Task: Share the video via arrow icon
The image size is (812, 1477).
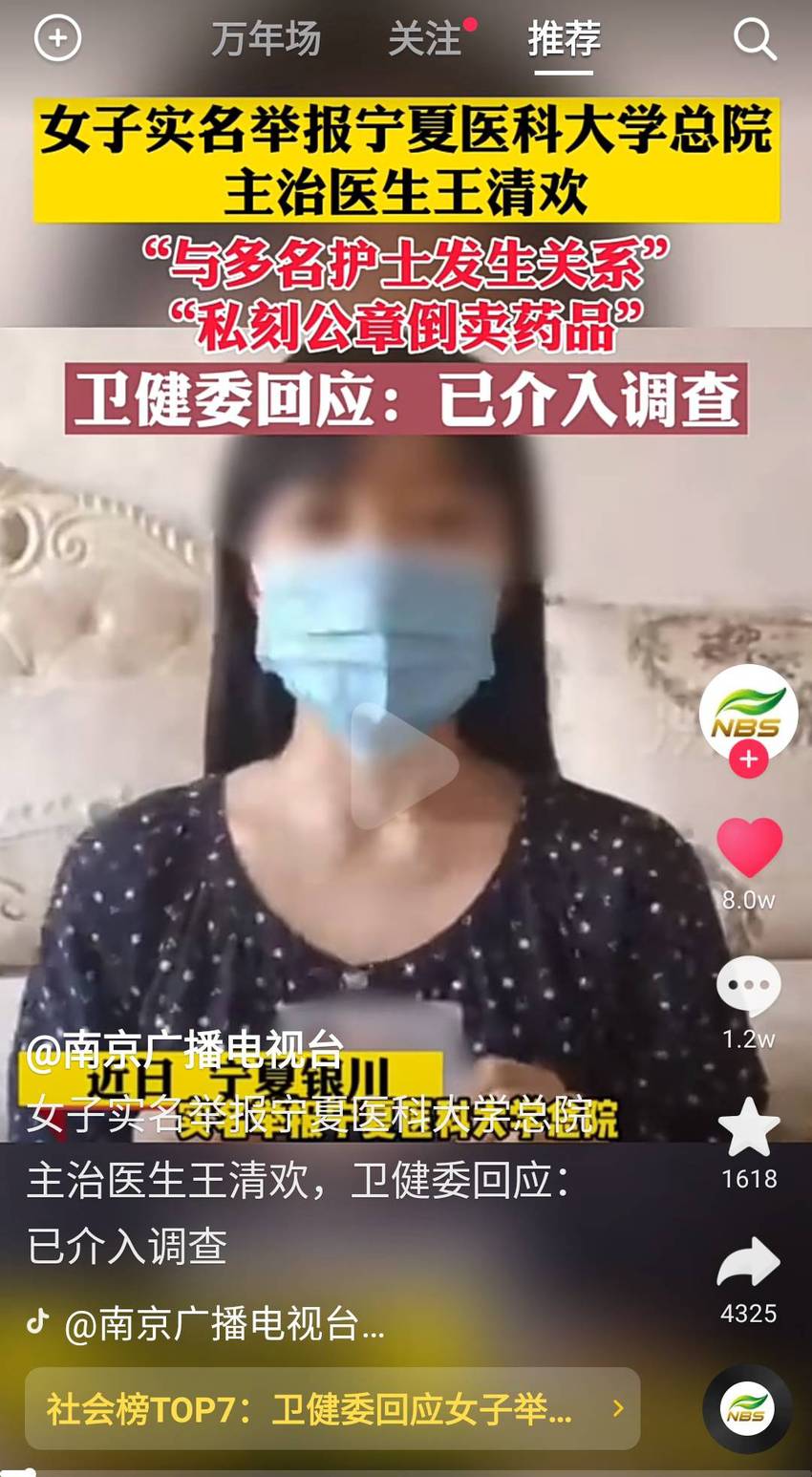Action: point(749,1263)
